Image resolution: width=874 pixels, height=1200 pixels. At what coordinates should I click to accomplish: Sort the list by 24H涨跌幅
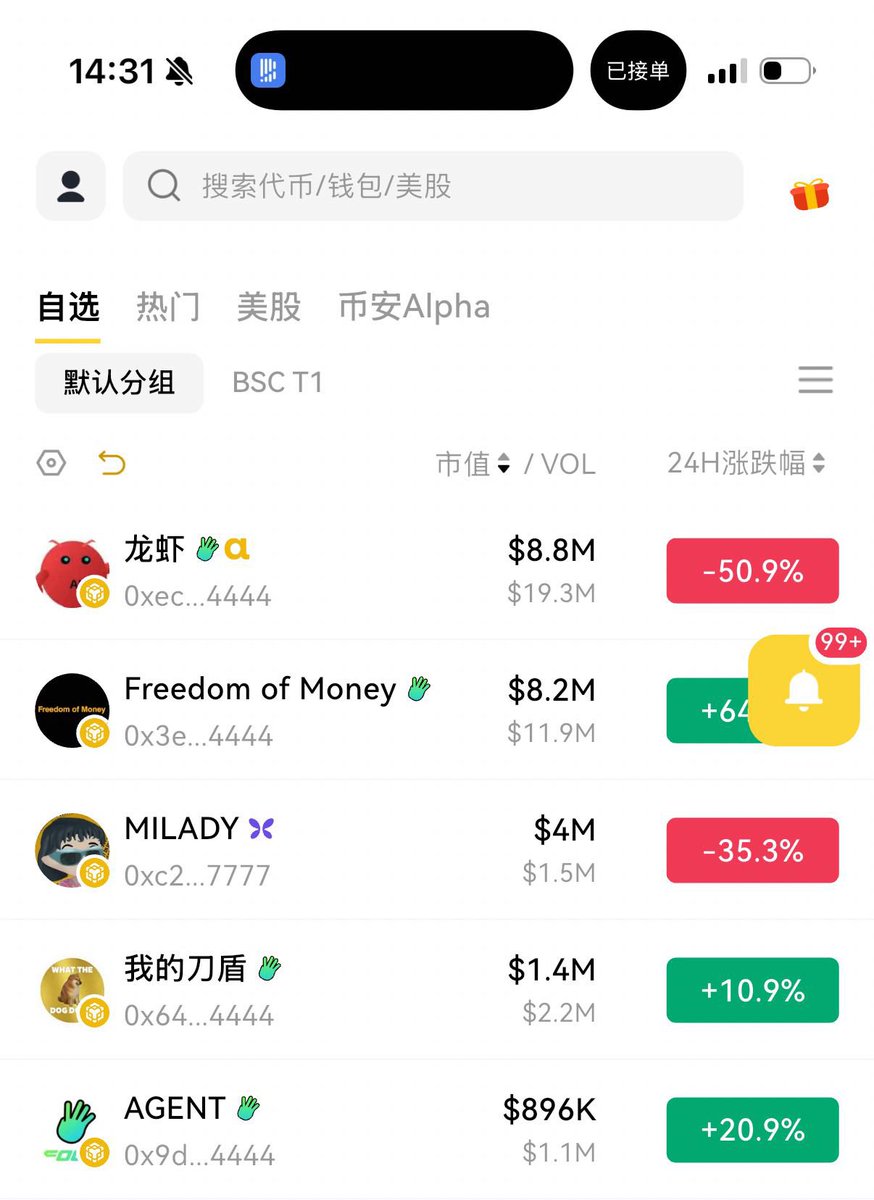click(746, 463)
